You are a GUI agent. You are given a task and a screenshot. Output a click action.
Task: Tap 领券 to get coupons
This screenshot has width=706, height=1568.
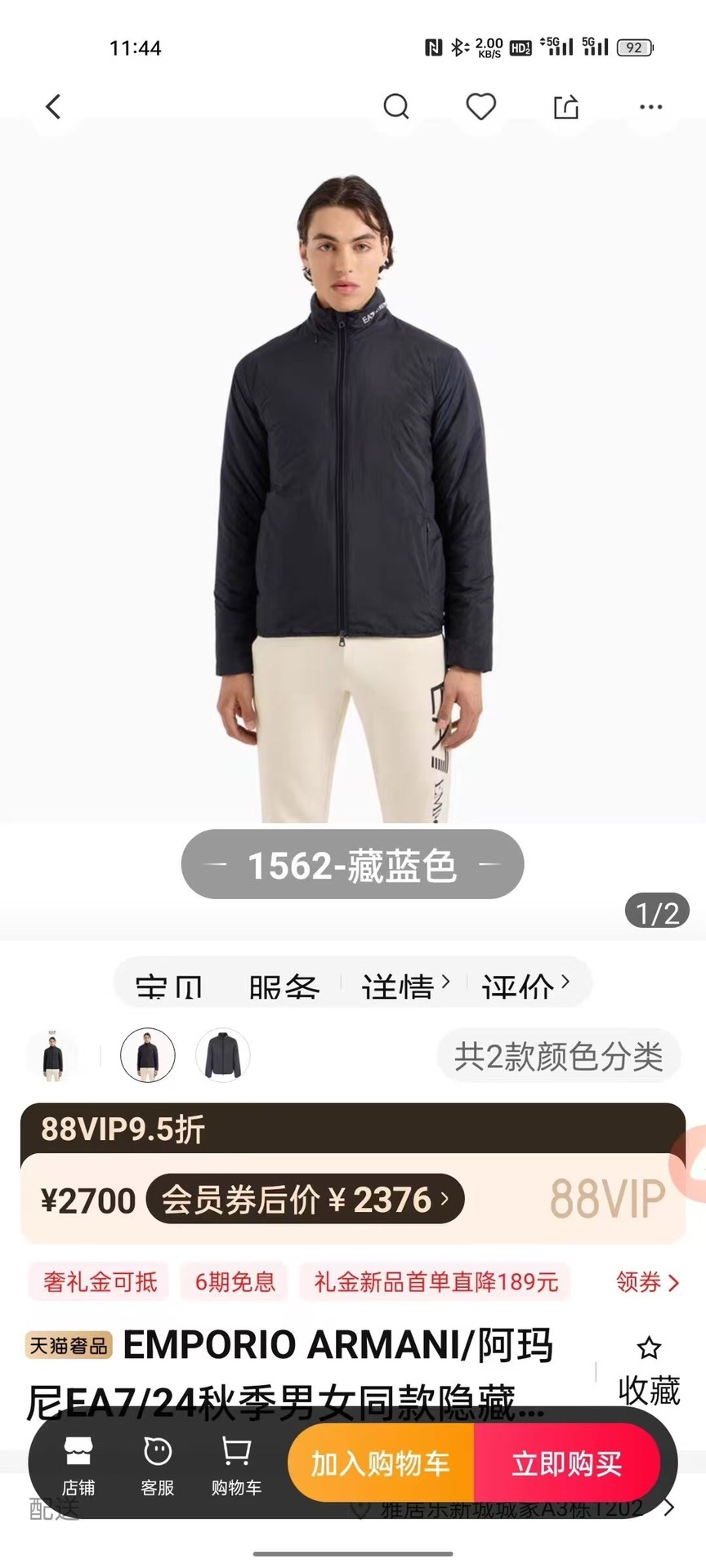click(x=647, y=1282)
